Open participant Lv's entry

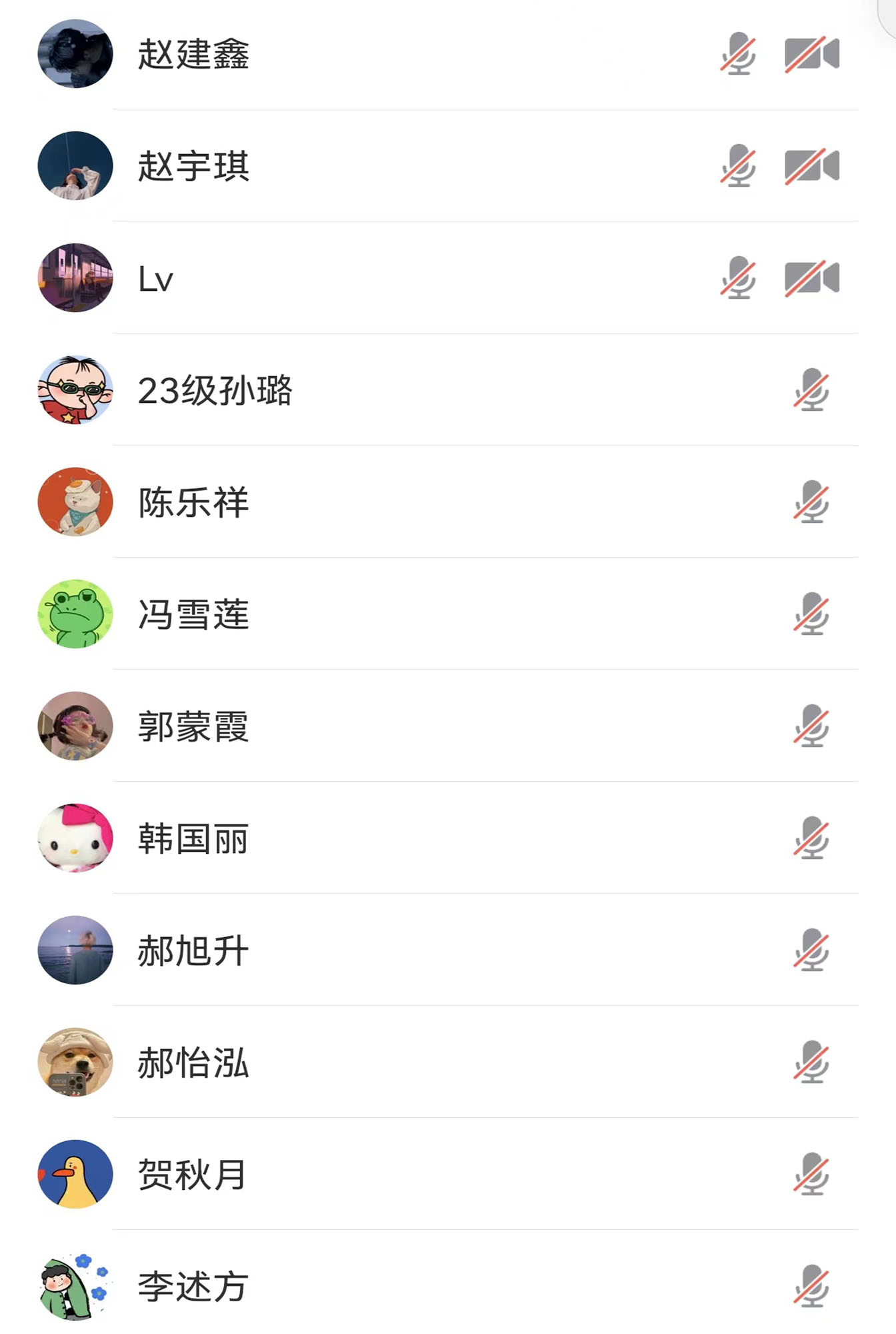[x=156, y=278]
